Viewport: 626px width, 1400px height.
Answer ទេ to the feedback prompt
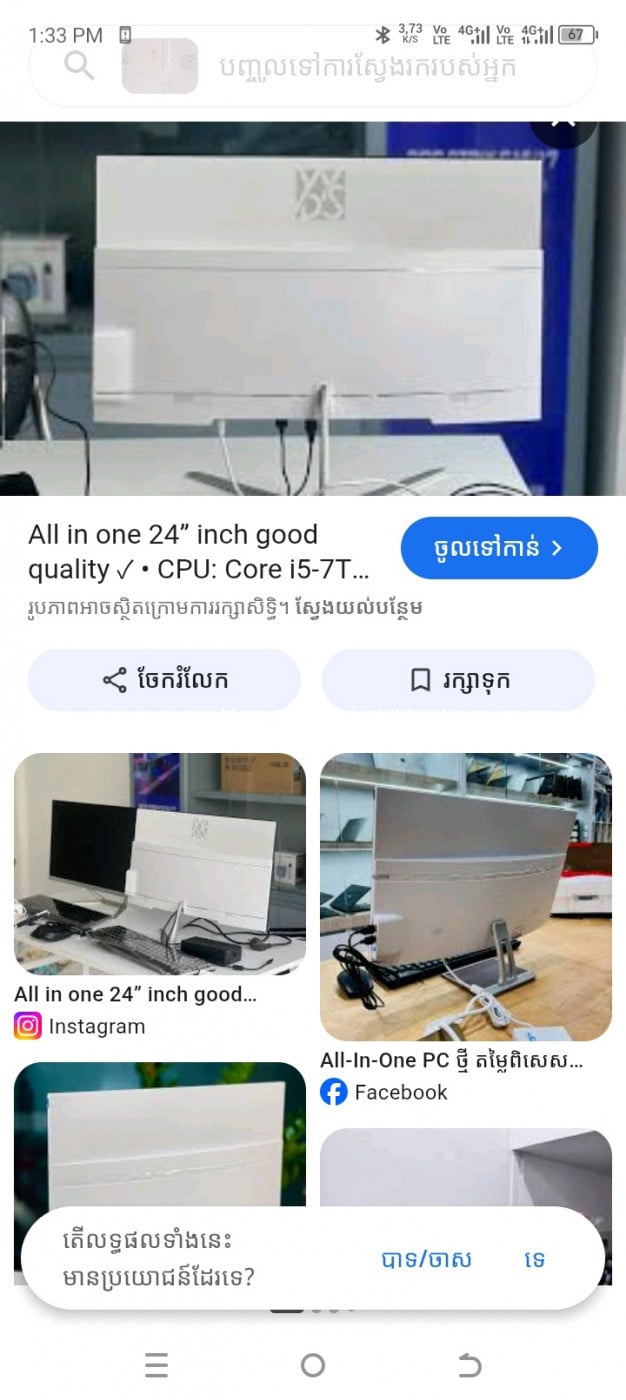(x=535, y=1260)
